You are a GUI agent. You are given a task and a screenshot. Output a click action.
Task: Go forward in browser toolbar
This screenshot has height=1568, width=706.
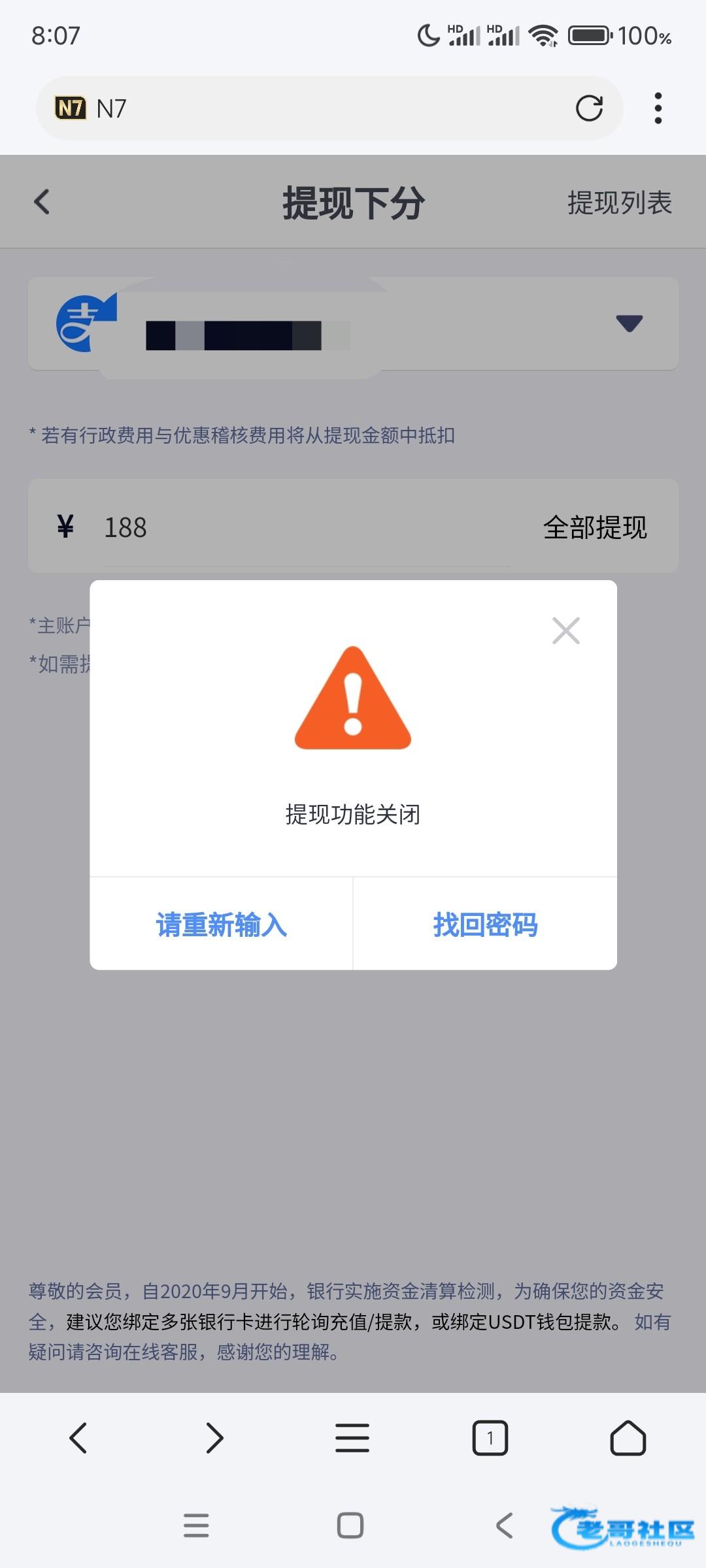pos(214,1438)
